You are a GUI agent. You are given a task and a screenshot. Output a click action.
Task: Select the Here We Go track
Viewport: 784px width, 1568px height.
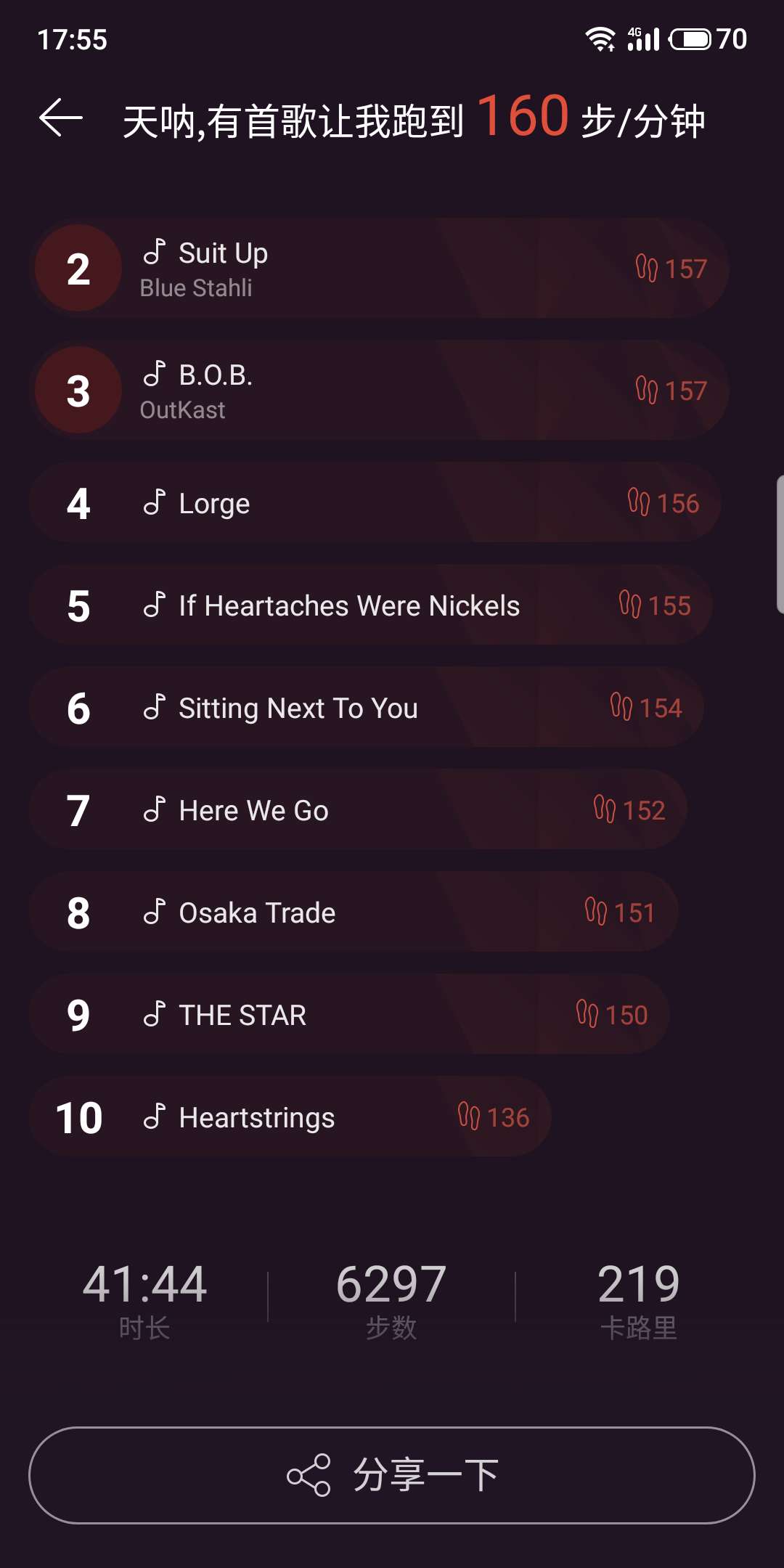[359, 810]
